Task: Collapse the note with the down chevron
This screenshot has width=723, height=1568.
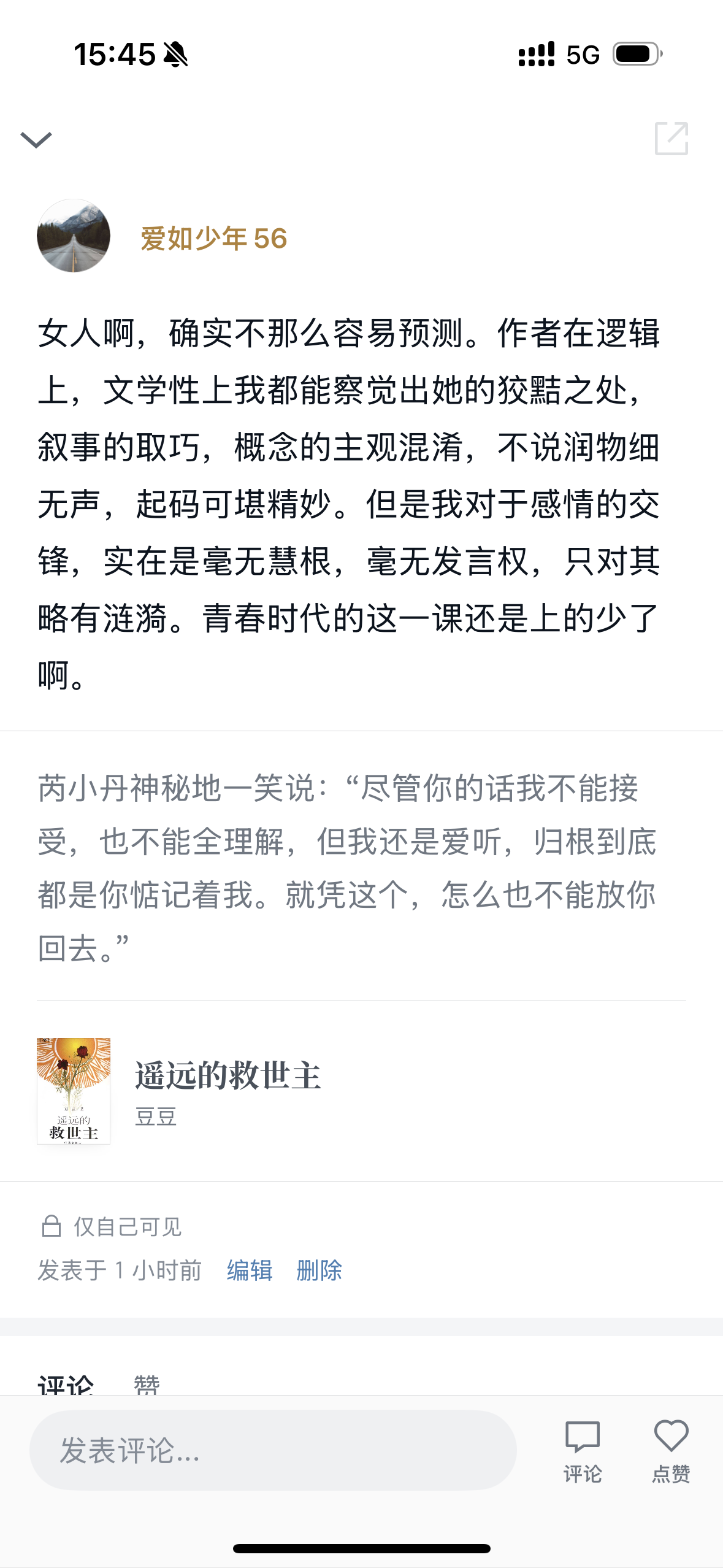Action: 36,140
